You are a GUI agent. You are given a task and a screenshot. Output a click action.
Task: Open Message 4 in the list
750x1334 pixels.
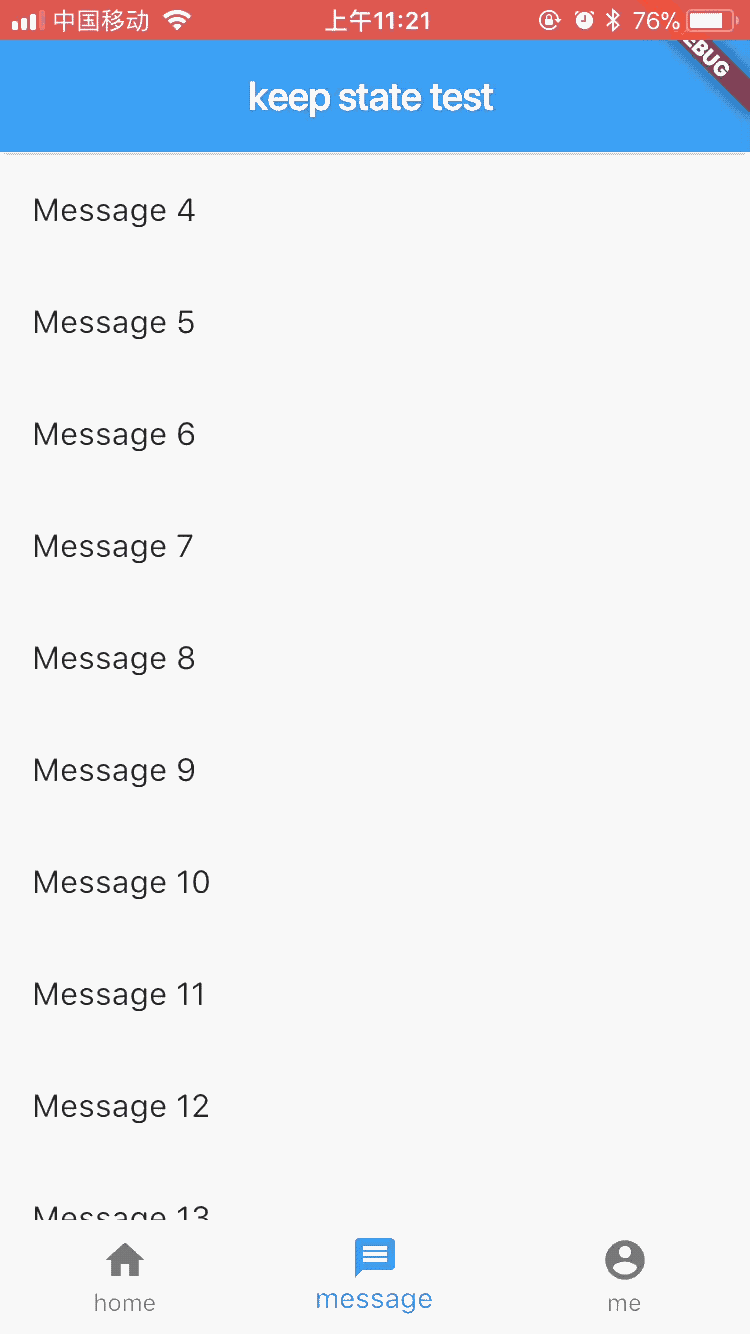pyautogui.click(x=113, y=210)
